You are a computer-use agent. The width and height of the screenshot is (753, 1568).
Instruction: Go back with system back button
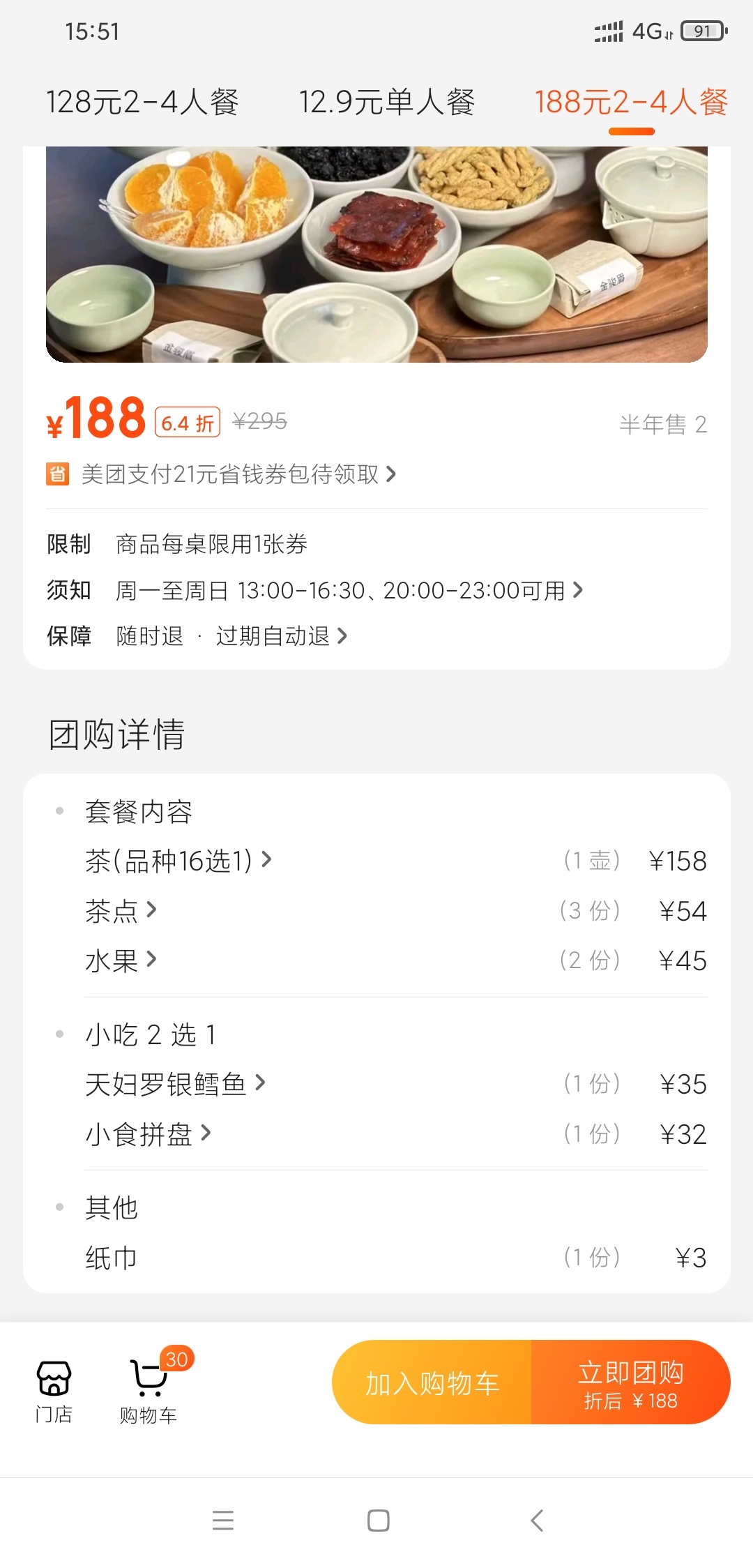(537, 1521)
